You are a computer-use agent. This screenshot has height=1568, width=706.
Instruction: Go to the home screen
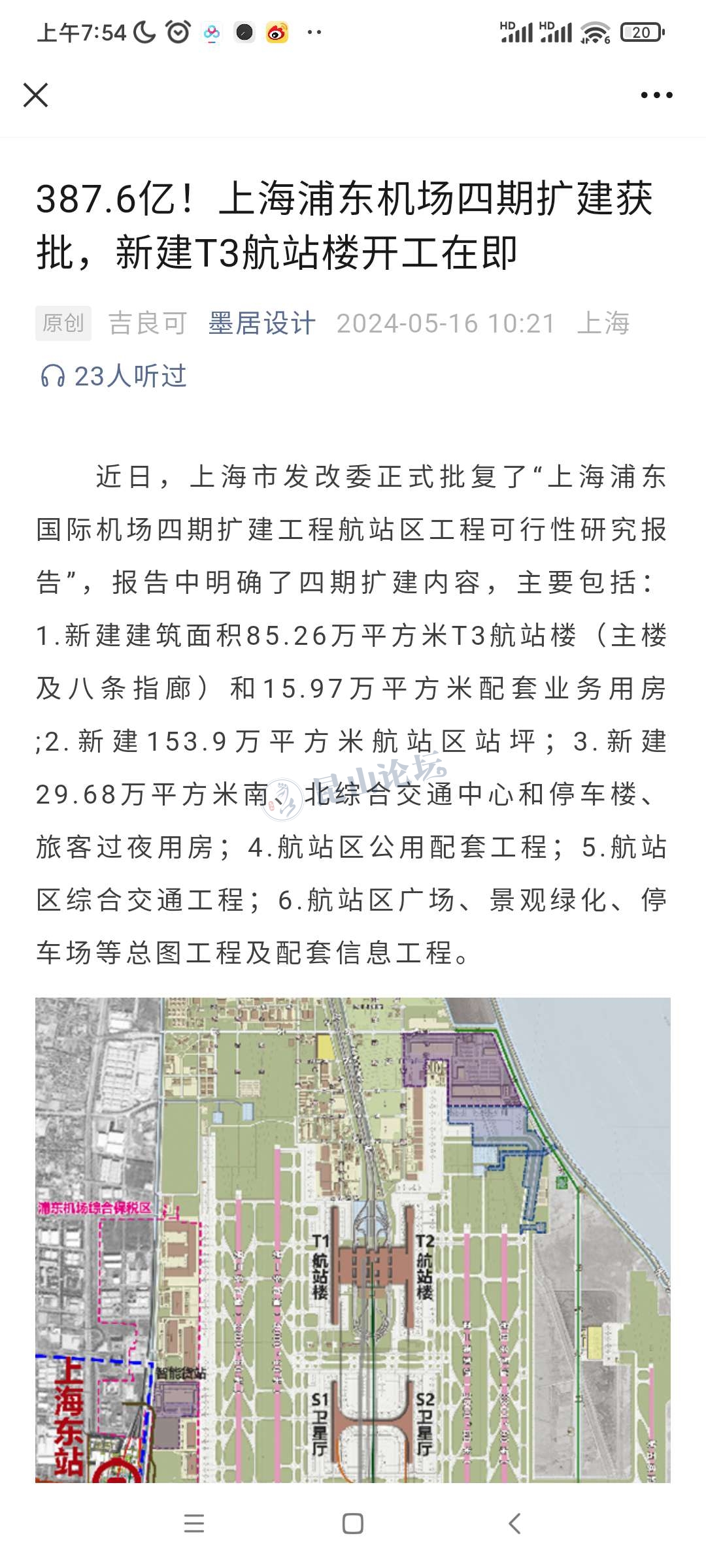point(353,1524)
